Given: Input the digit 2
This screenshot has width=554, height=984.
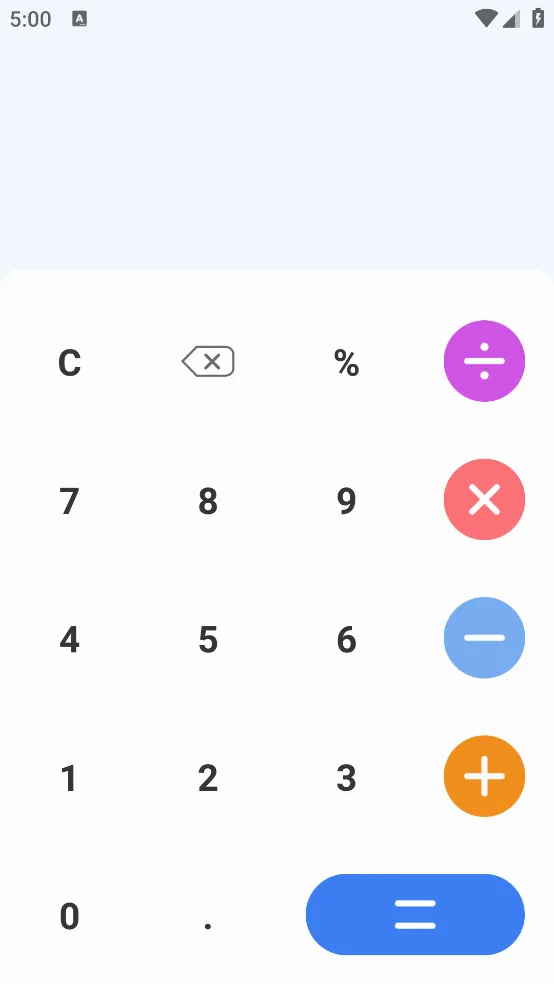Looking at the screenshot, I should 208,776.
